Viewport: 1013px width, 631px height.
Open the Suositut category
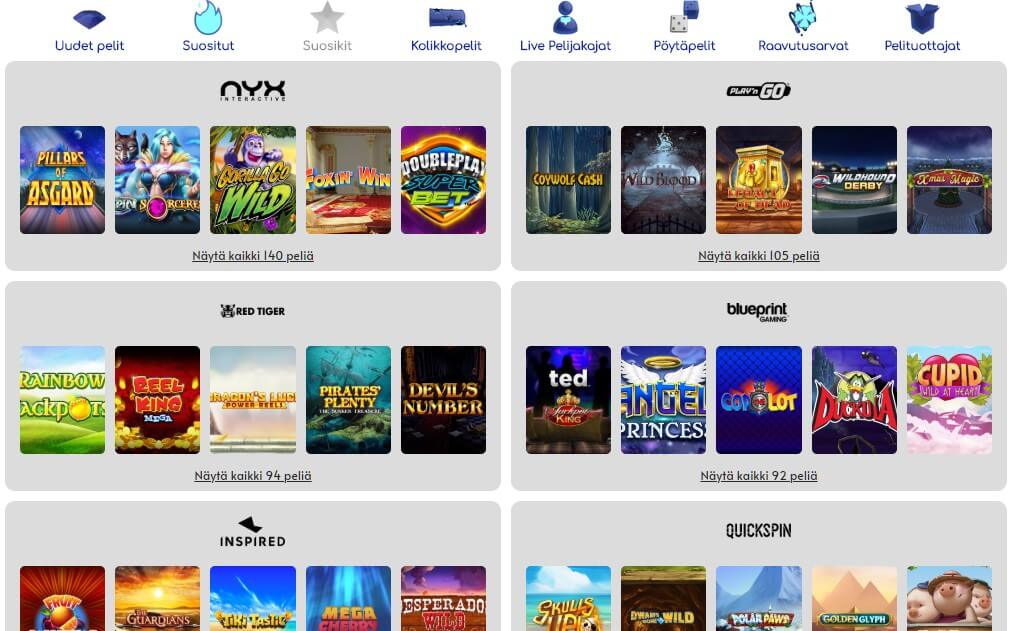(x=208, y=28)
